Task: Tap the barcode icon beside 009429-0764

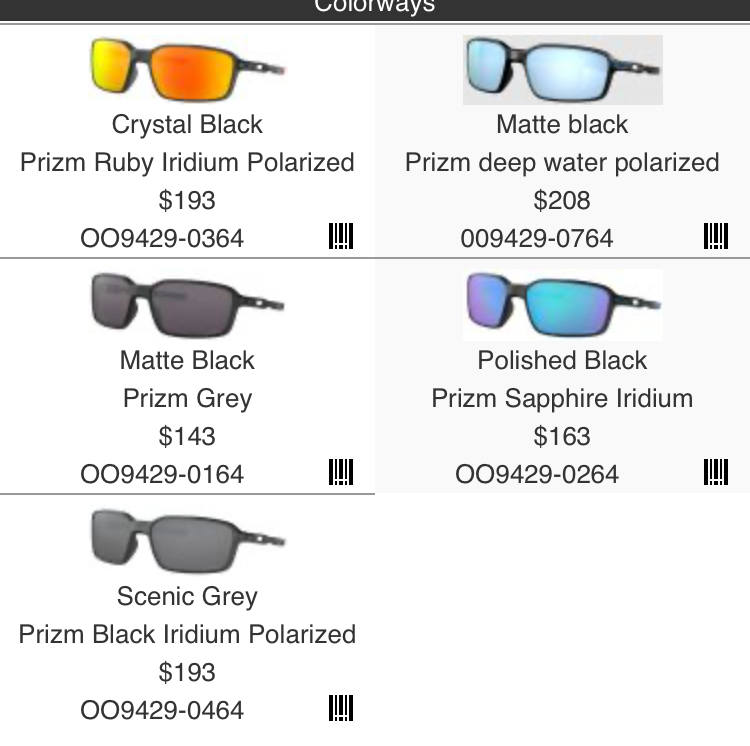Action: pyautogui.click(x=716, y=237)
